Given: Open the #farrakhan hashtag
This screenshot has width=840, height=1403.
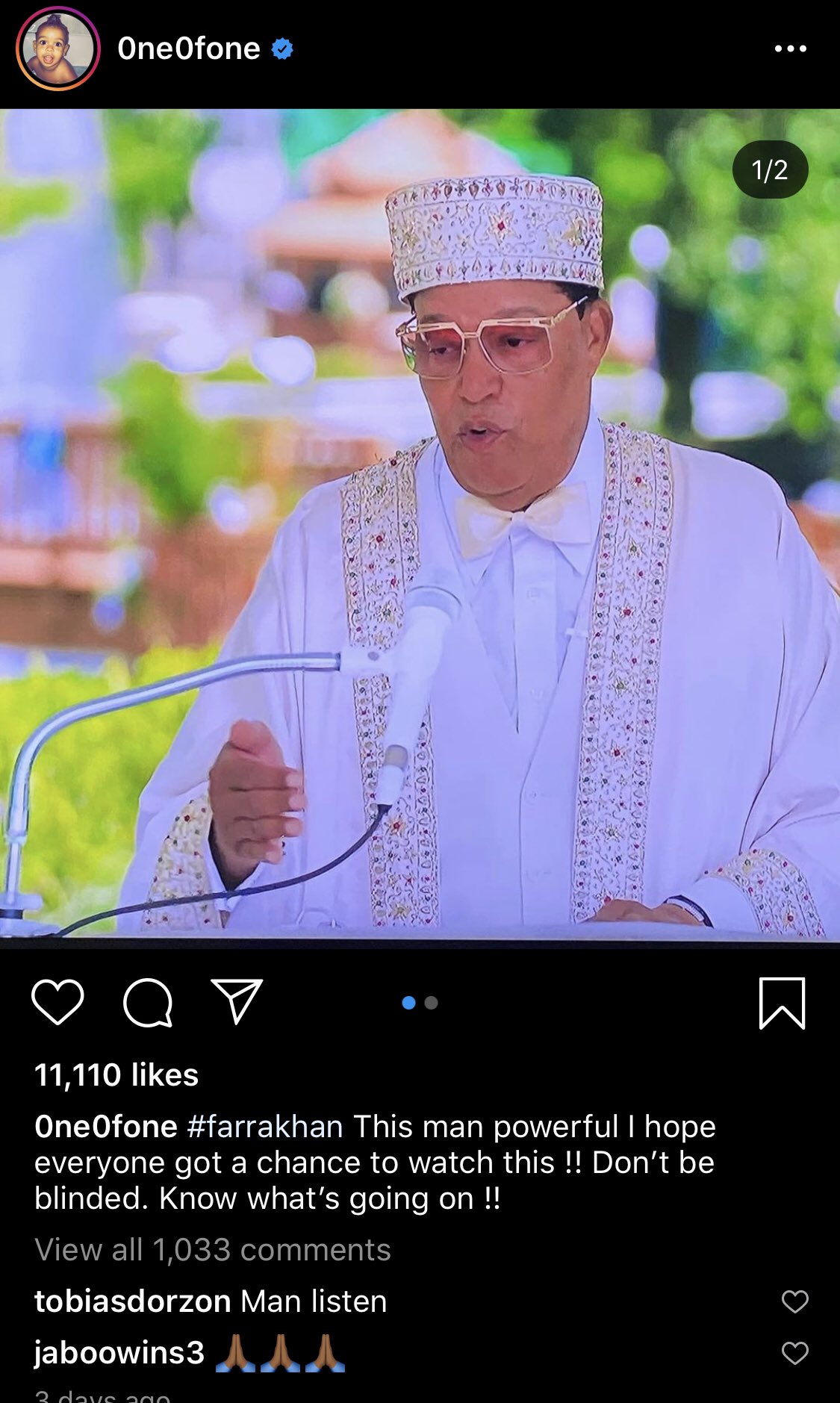Looking at the screenshot, I should 265,1126.
